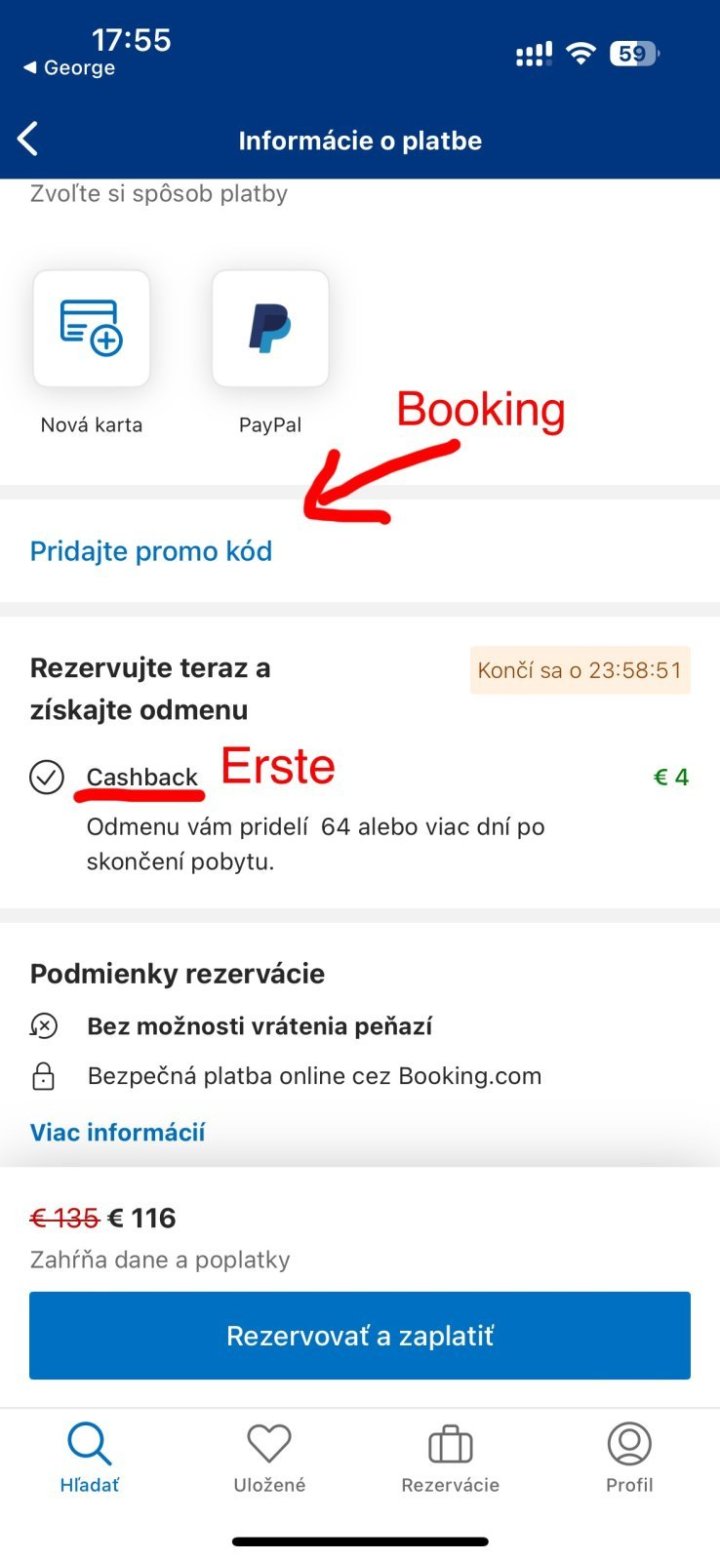
Task: Open Viac informácií link
Action: click(x=118, y=1132)
